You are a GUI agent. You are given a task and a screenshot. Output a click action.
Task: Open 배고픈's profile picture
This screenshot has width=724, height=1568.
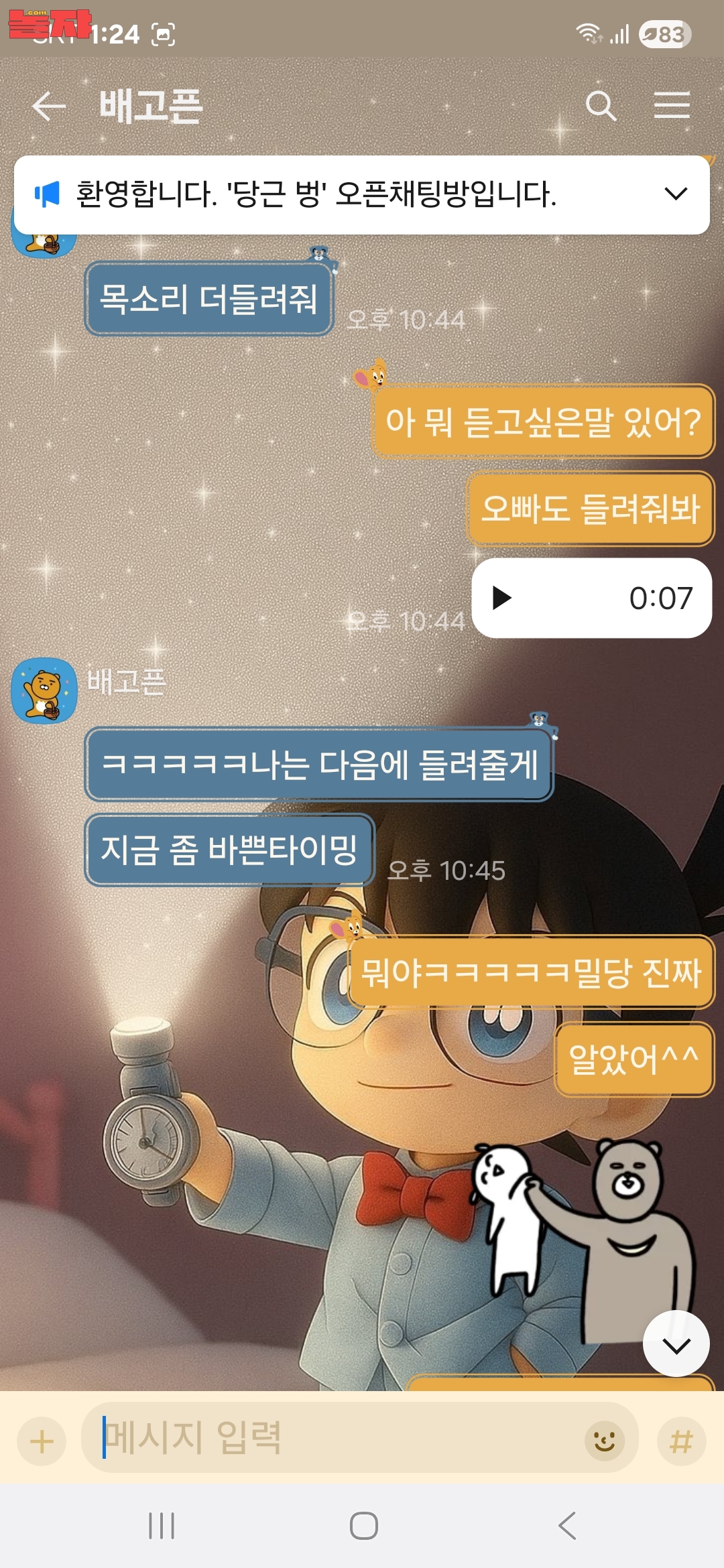44,690
